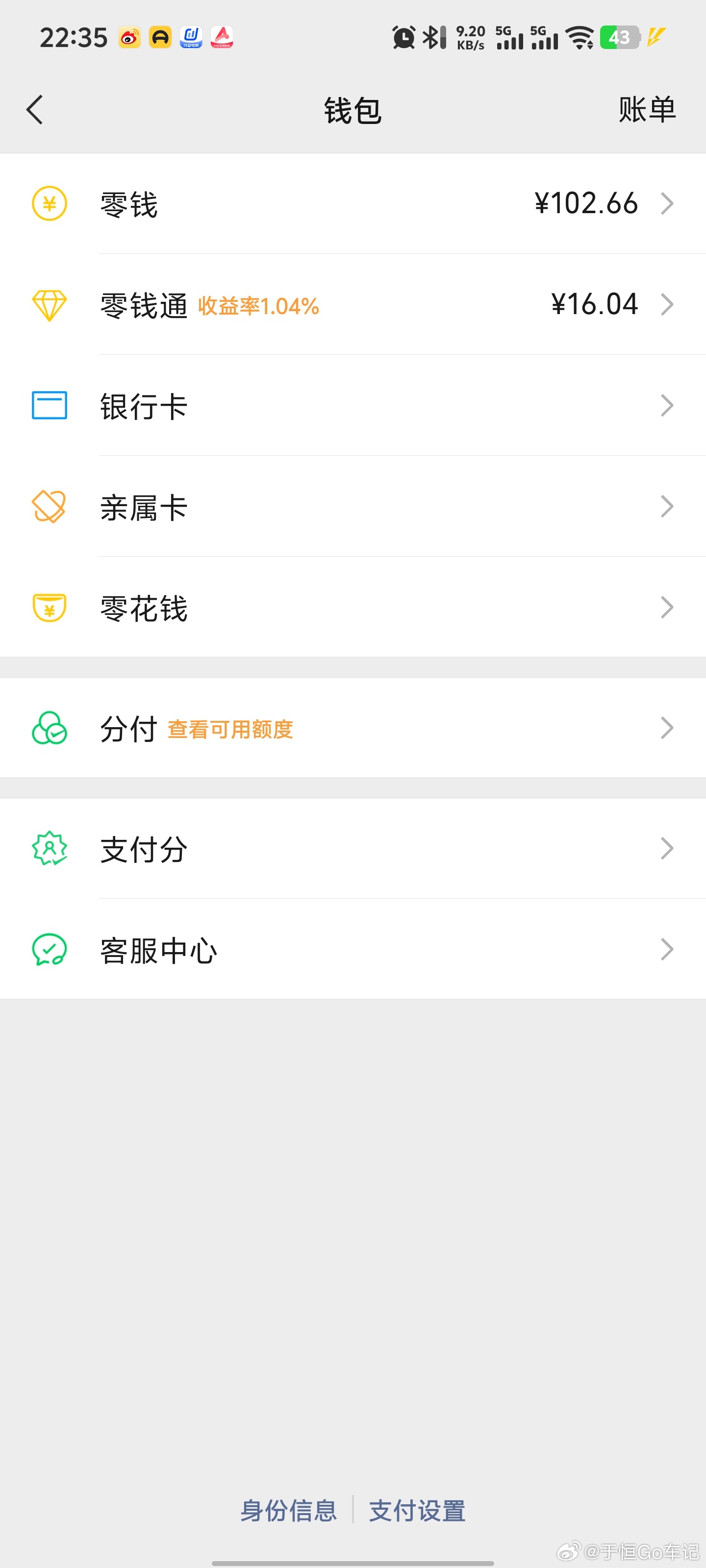The image size is (706, 1568).
Task: Select the 零花钱 row
Action: tap(353, 608)
